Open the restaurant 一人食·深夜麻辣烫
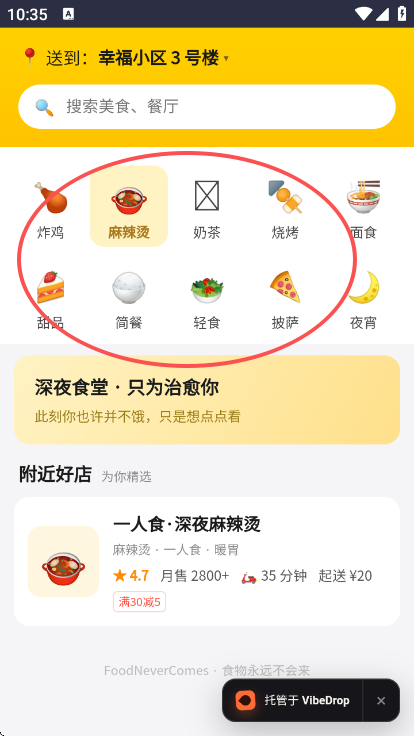Viewport: 414px width, 736px height. pos(207,561)
